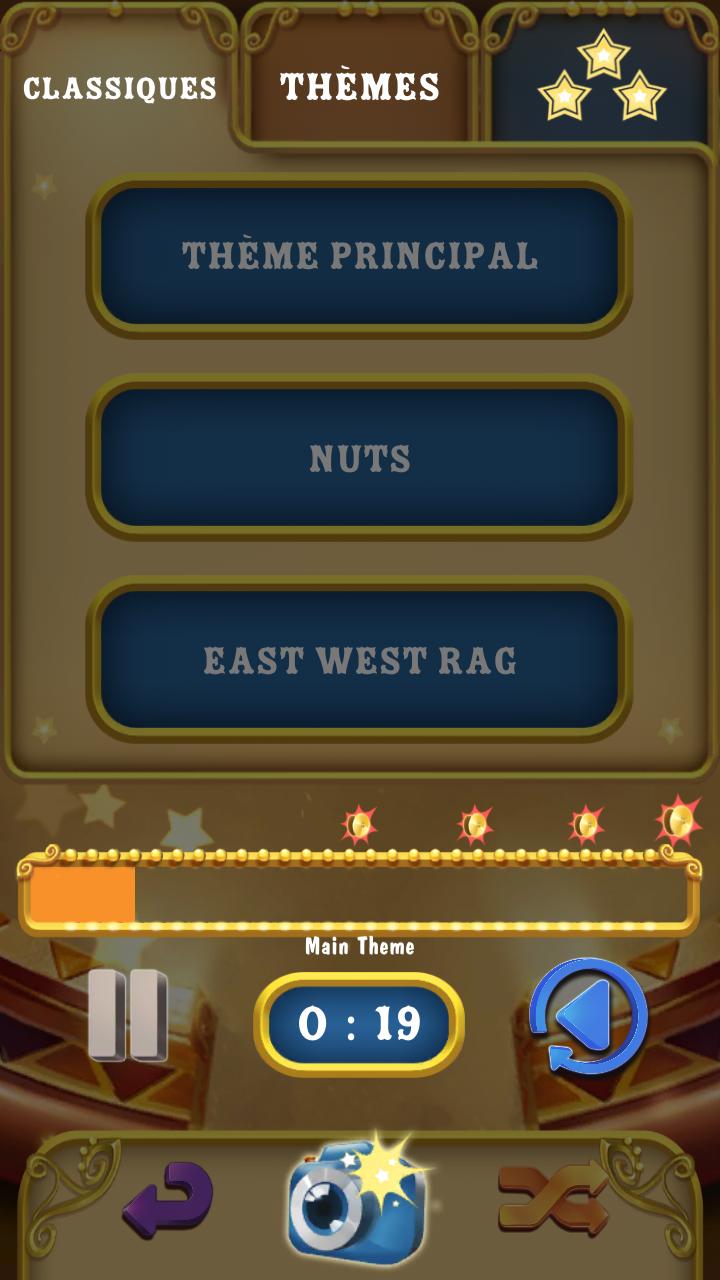Switch to the Thèmes tab
This screenshot has height=1280, width=720.
360,88
